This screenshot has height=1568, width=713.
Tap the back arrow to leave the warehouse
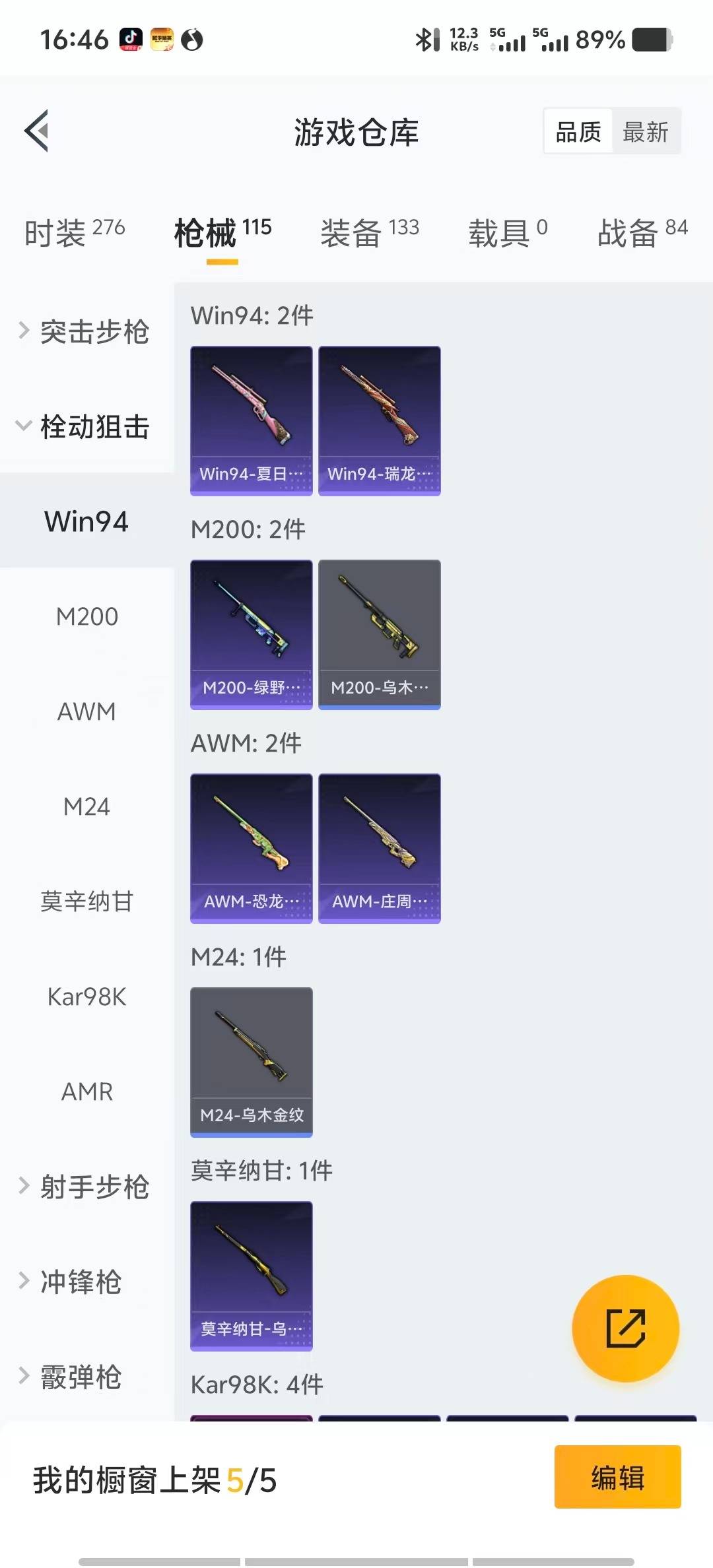pyautogui.click(x=38, y=130)
